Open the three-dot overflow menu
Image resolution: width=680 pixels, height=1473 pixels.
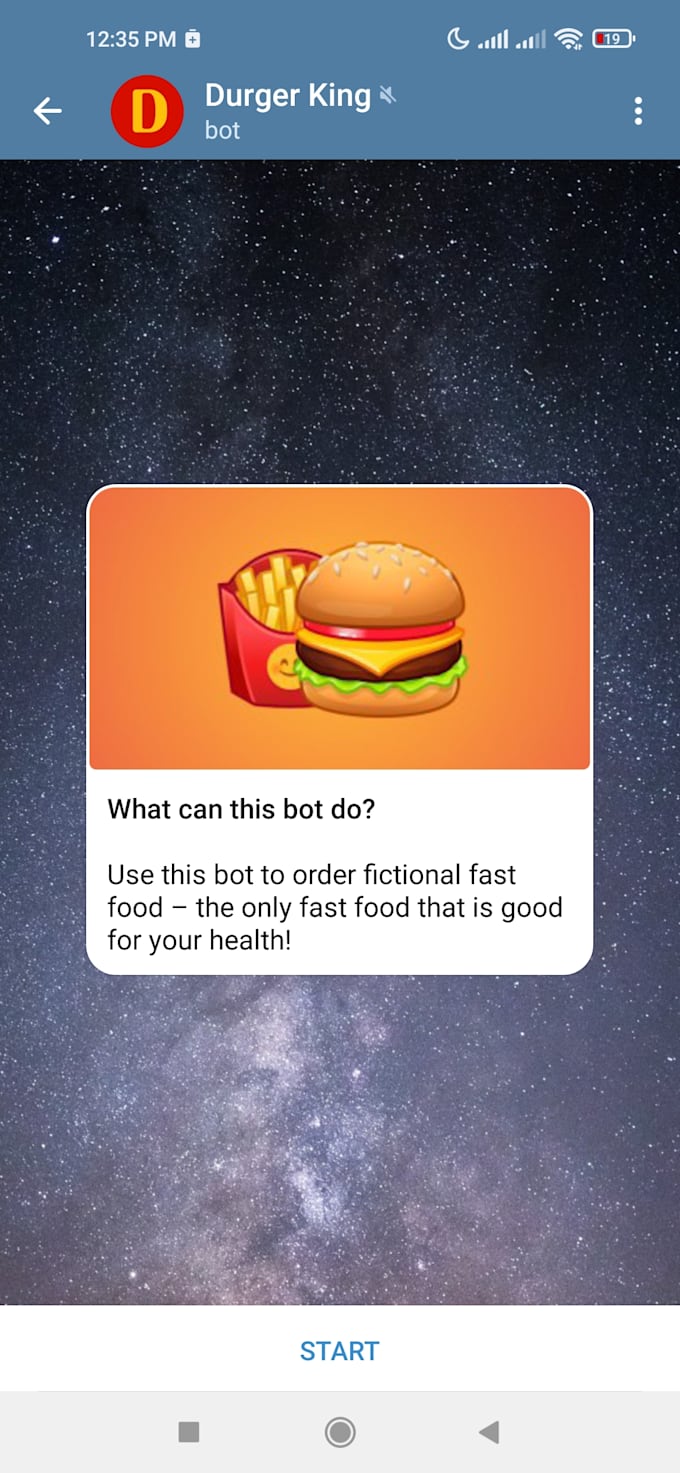pos(638,111)
